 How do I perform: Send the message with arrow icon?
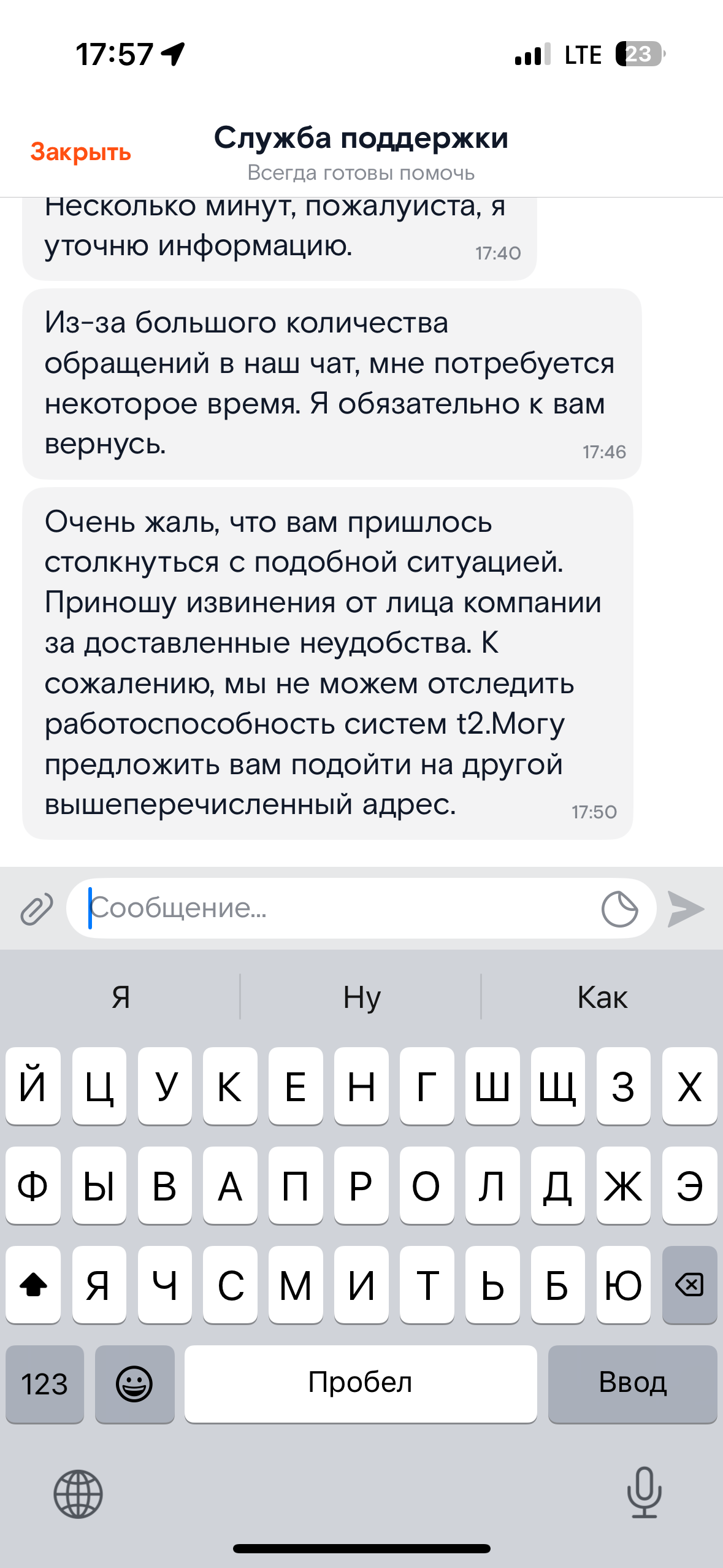686,909
